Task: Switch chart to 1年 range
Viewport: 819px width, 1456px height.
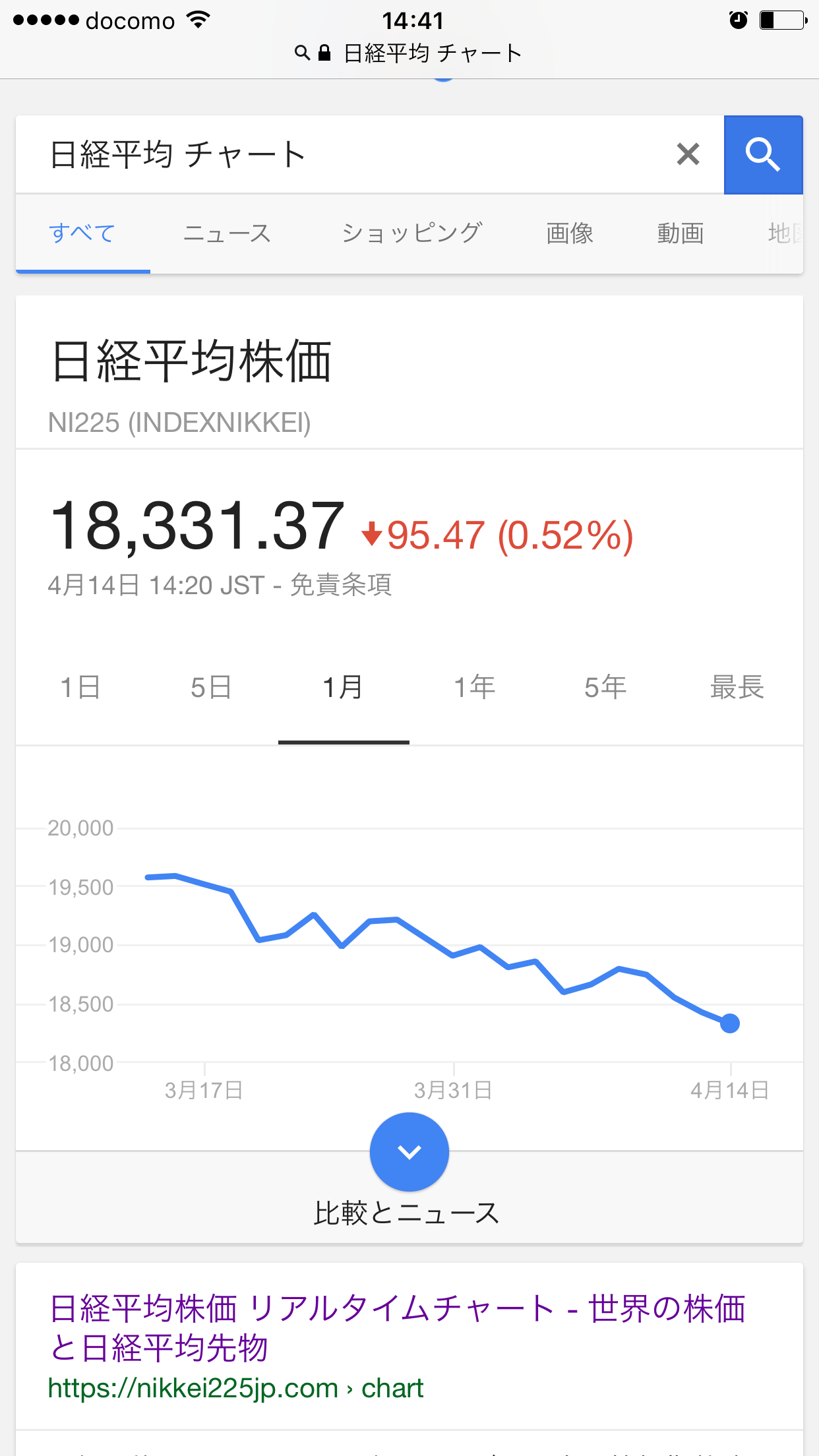Action: pyautogui.click(x=474, y=687)
